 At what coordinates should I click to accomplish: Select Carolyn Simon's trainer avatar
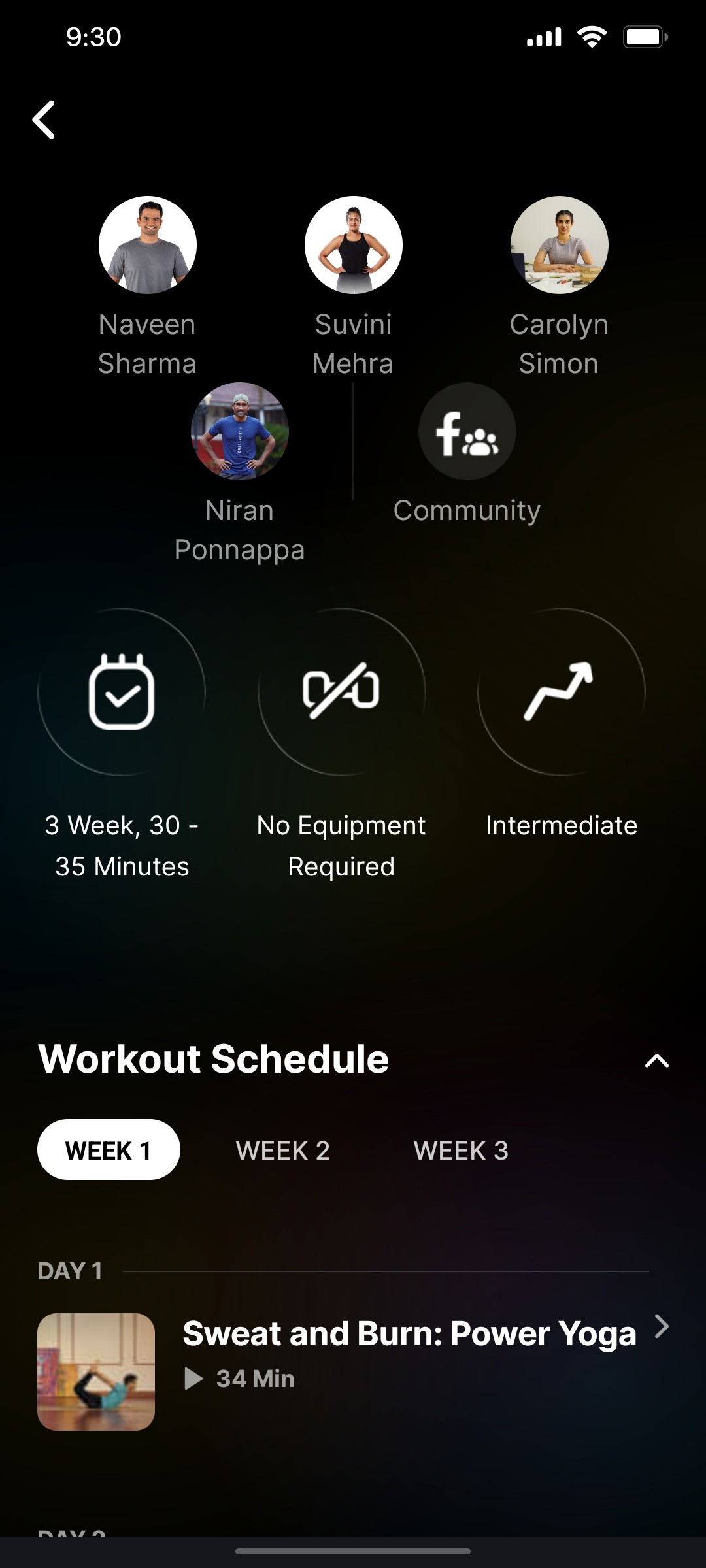(560, 244)
